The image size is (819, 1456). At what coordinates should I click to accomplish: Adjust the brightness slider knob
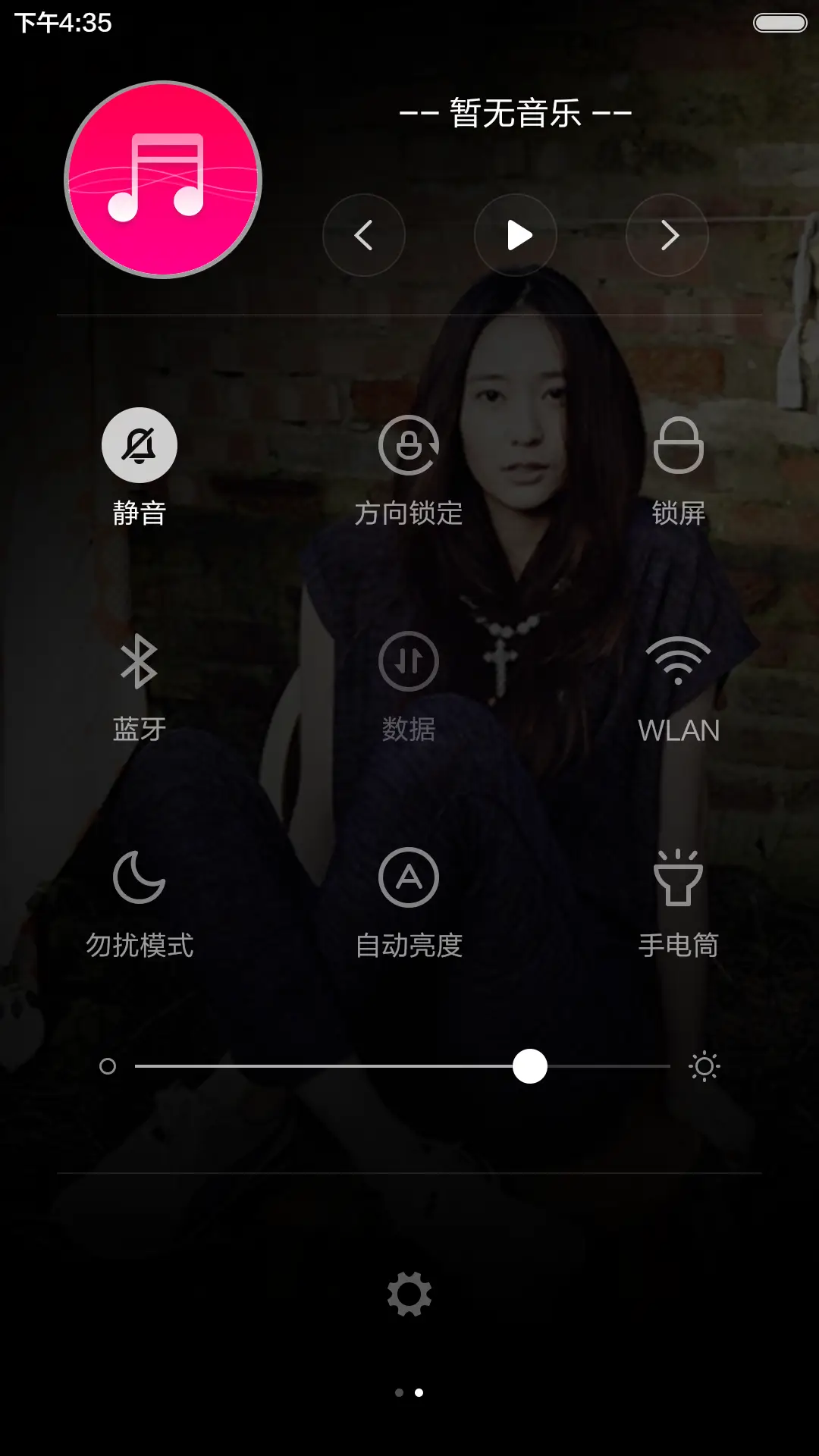click(529, 1065)
